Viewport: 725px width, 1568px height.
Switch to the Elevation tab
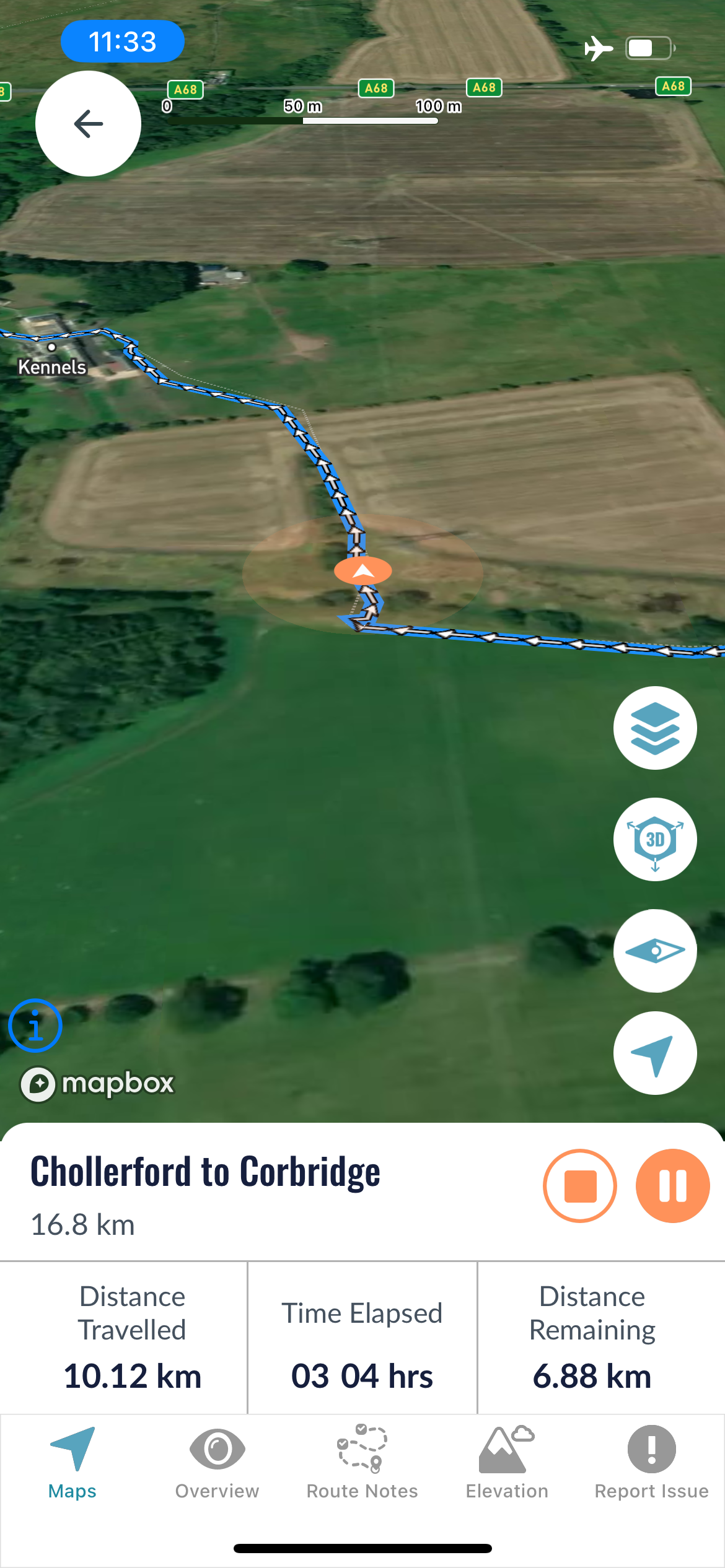[507, 1463]
